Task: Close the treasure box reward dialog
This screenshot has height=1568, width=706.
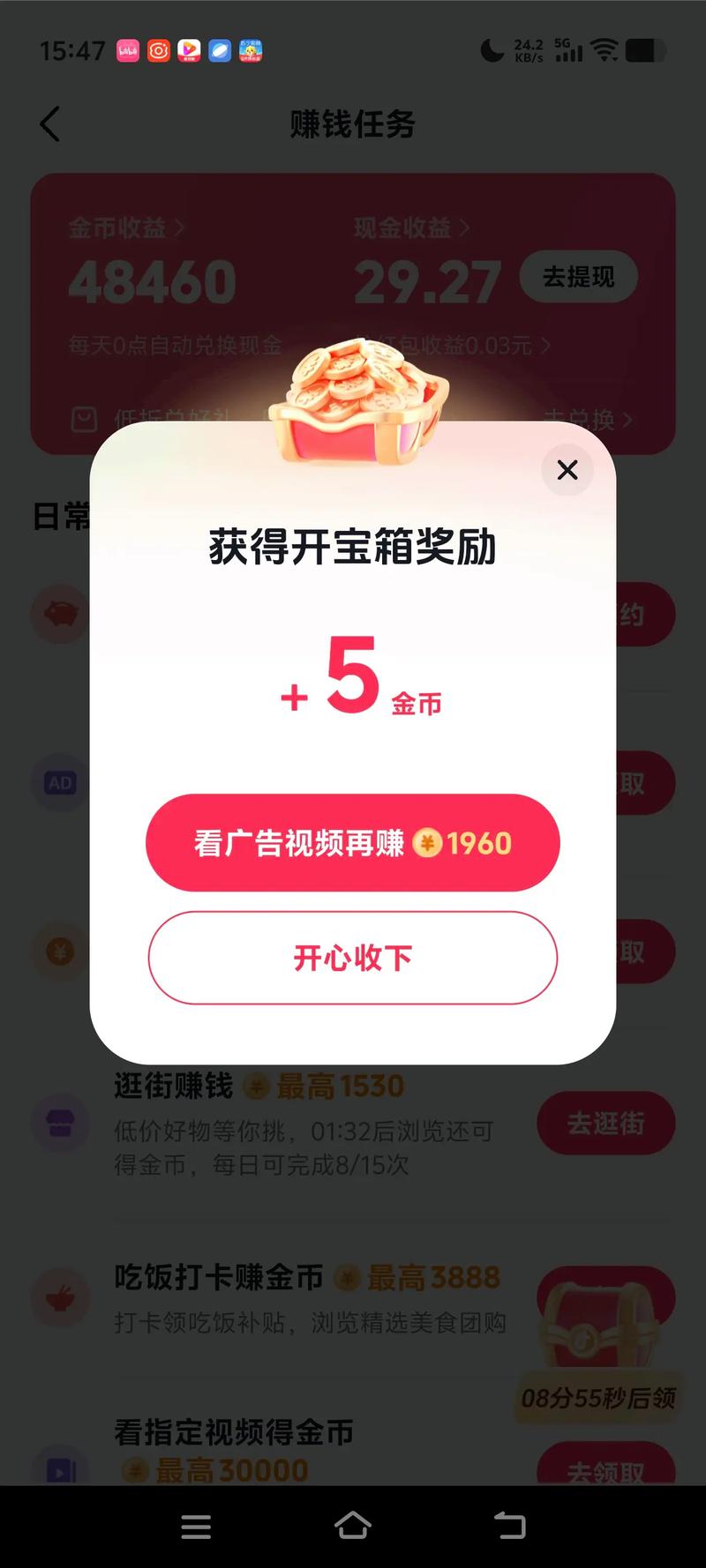Action: 567,471
